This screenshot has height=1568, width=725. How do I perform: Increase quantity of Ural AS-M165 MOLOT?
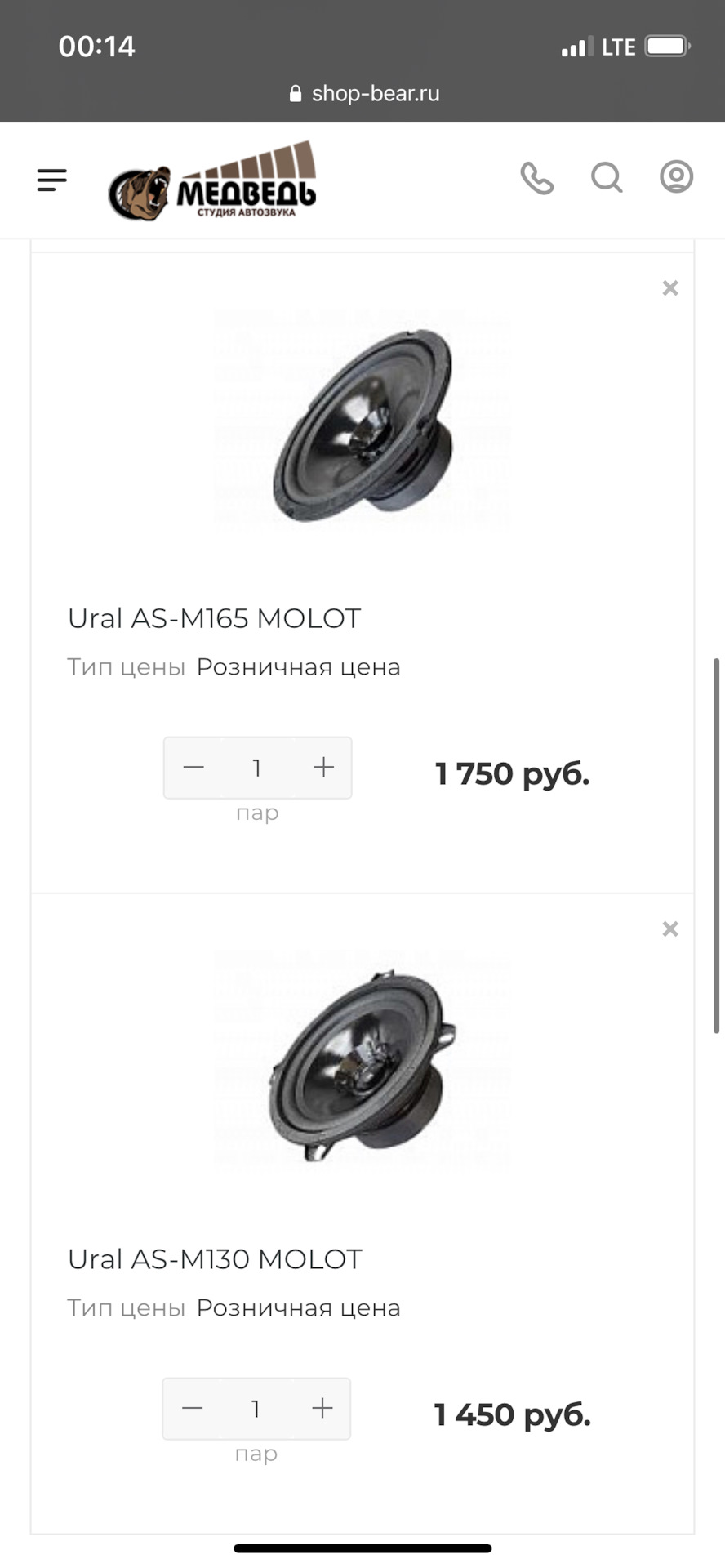[322, 767]
